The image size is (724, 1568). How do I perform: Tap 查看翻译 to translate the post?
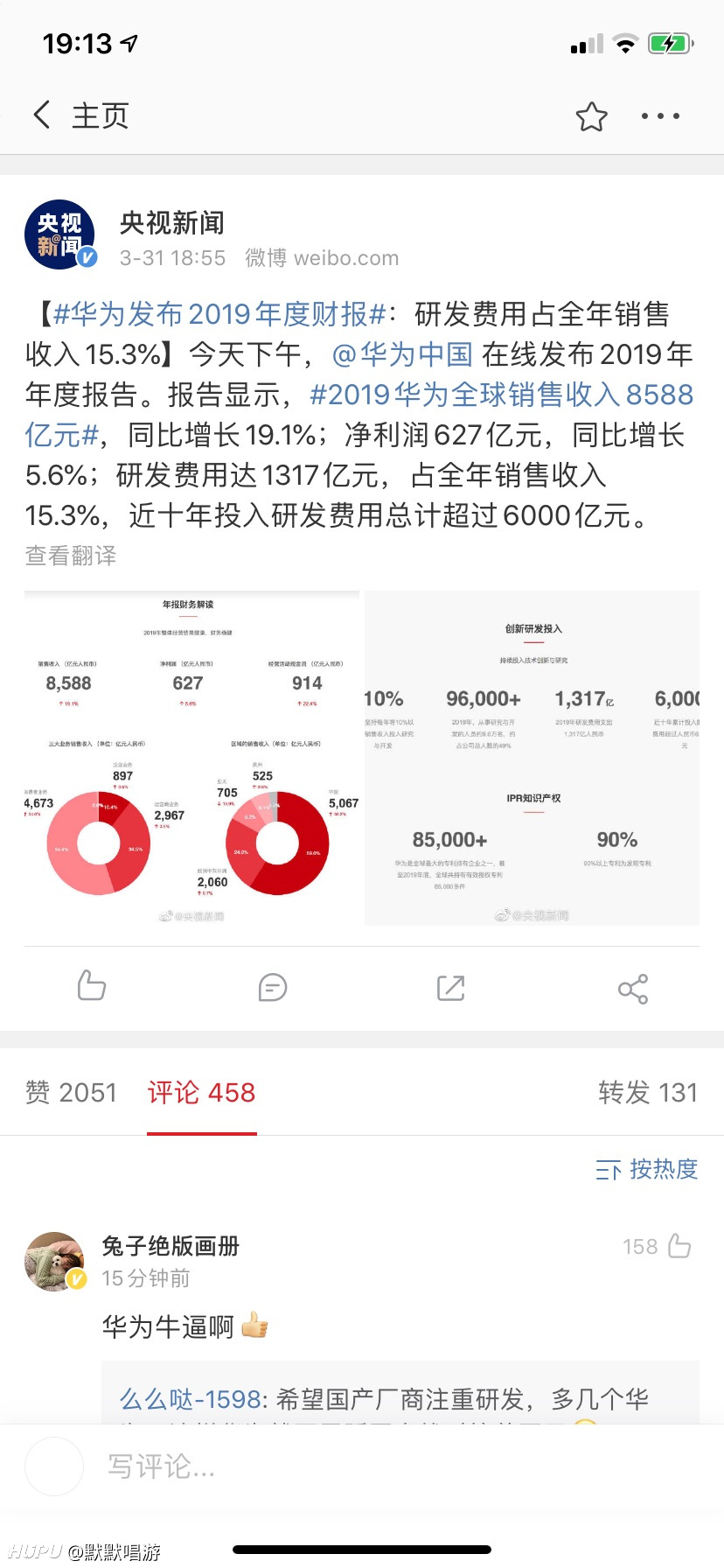(x=71, y=556)
